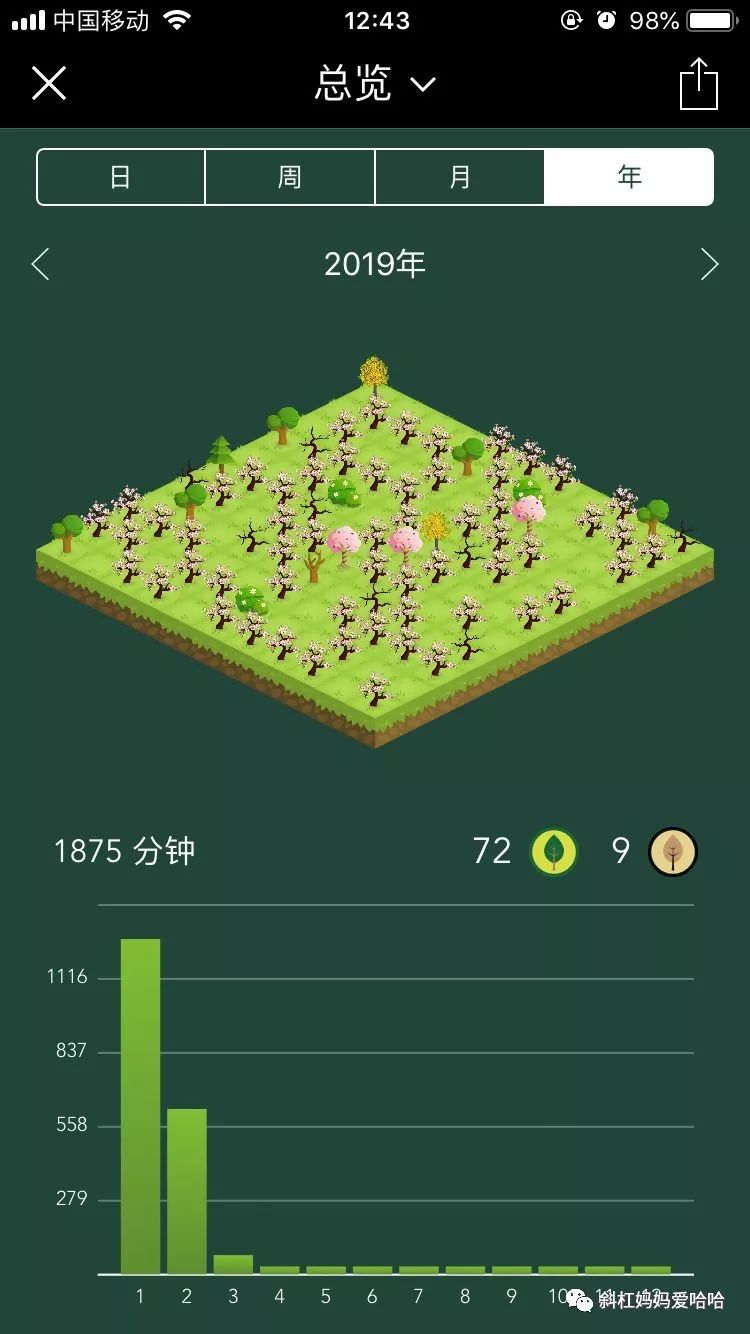Share the 2019 forest overview
Image resolution: width=750 pixels, height=1334 pixels.
tap(699, 84)
